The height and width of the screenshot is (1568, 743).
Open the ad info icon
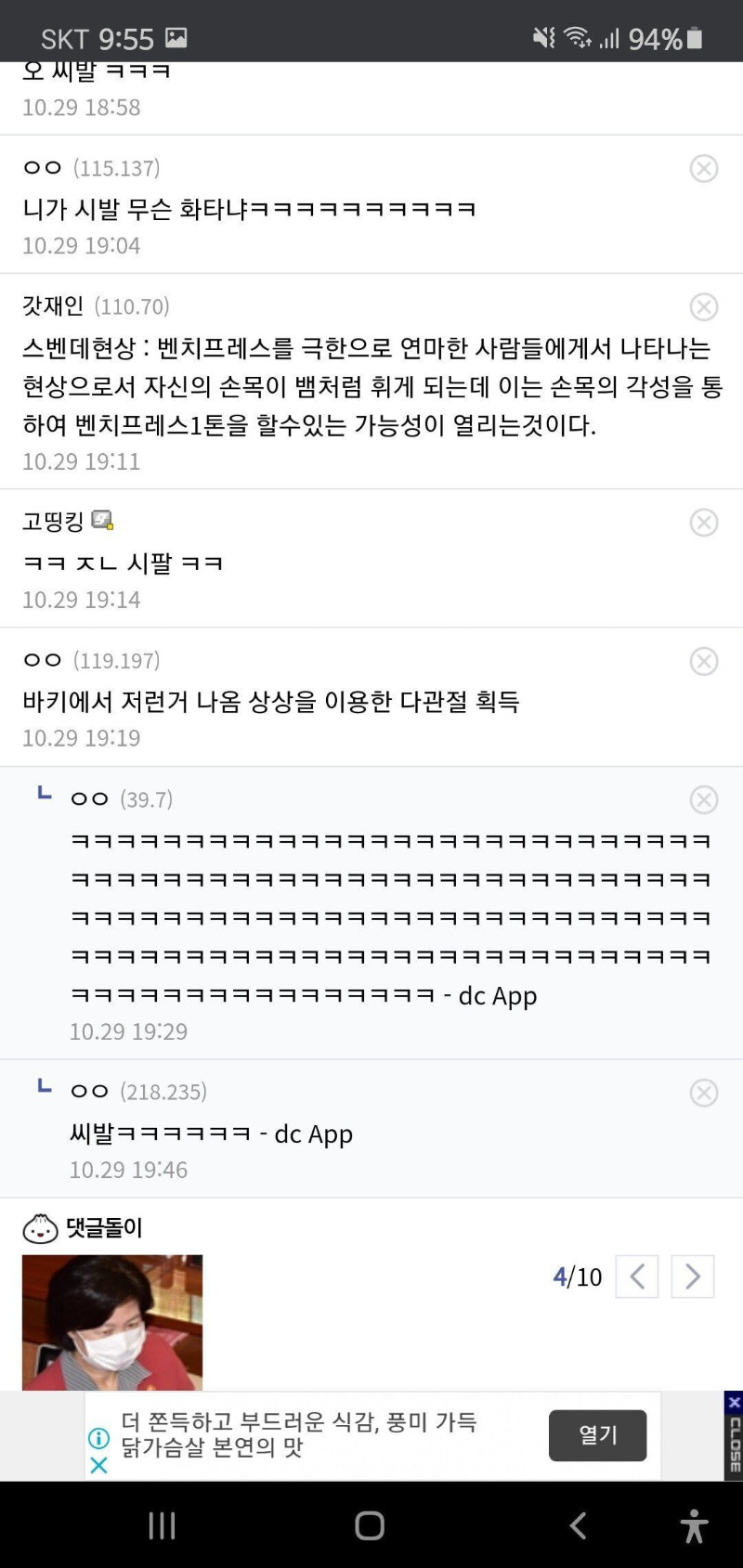pos(99,1438)
